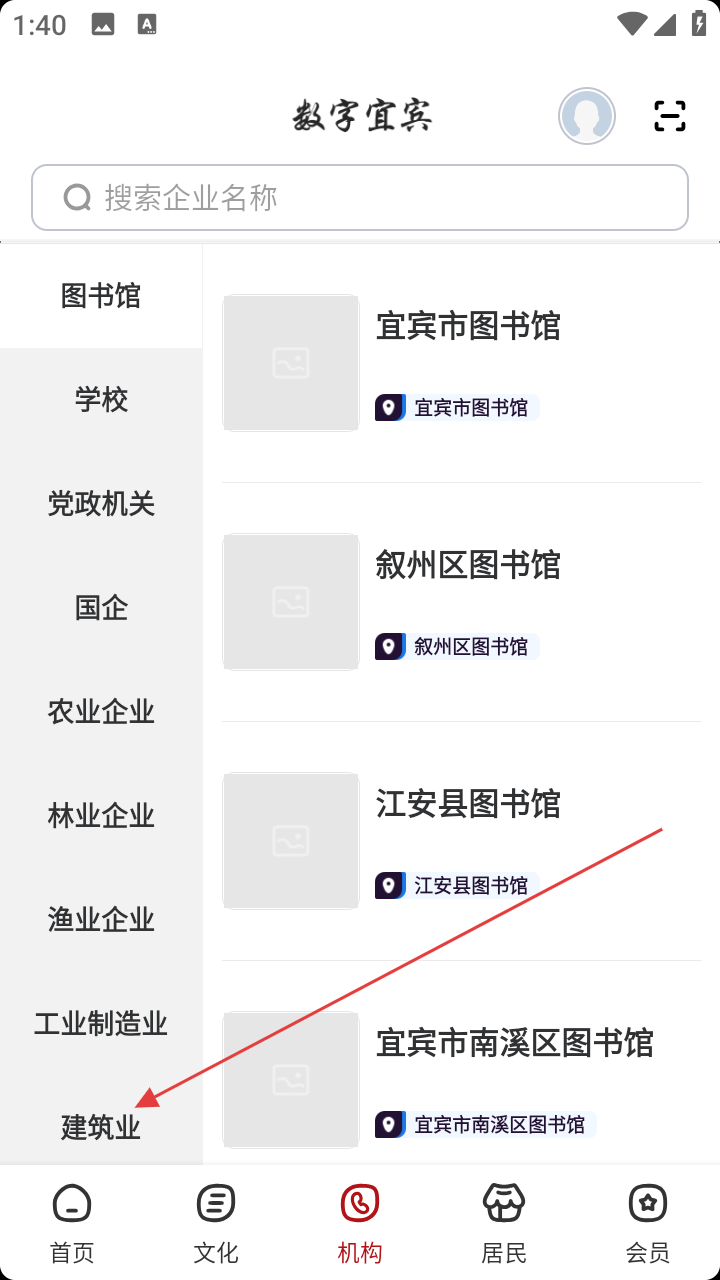Select the 建筑业 category
Image resolution: width=720 pixels, height=1280 pixels.
point(101,1128)
